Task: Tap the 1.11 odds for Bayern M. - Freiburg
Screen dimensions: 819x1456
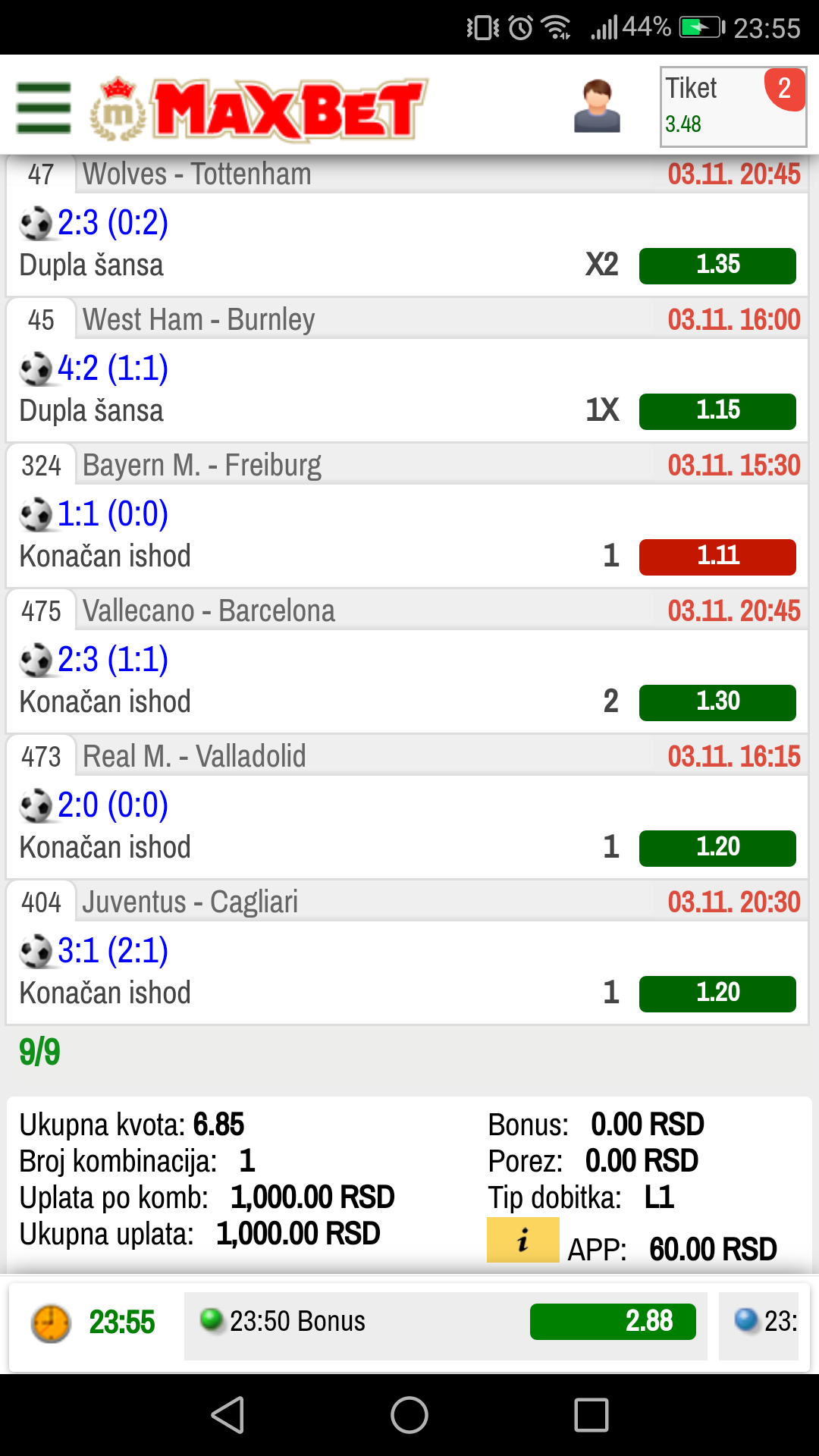Action: pyautogui.click(x=717, y=557)
